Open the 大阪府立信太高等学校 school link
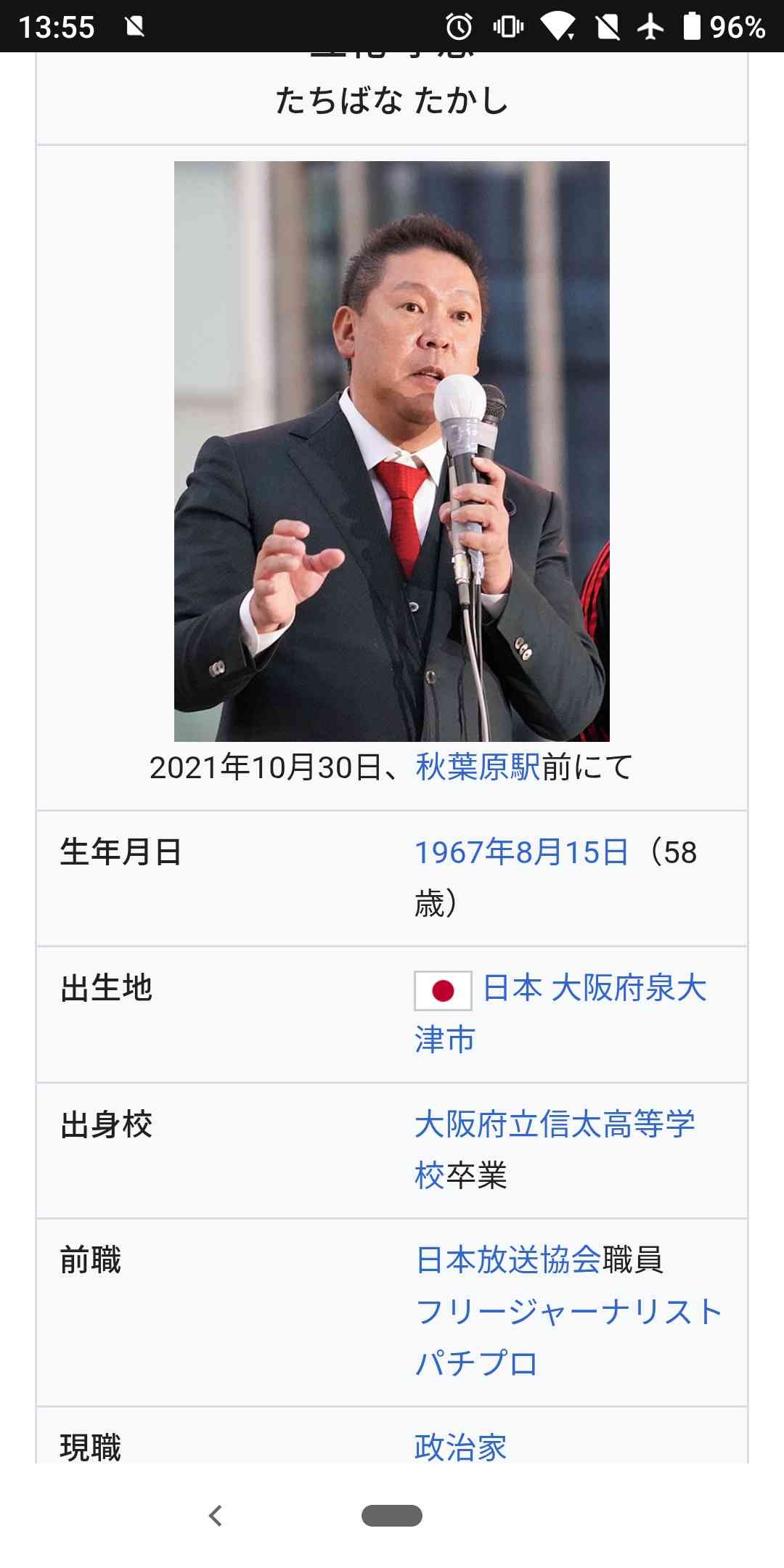The height and width of the screenshot is (1568, 784). tap(555, 1125)
